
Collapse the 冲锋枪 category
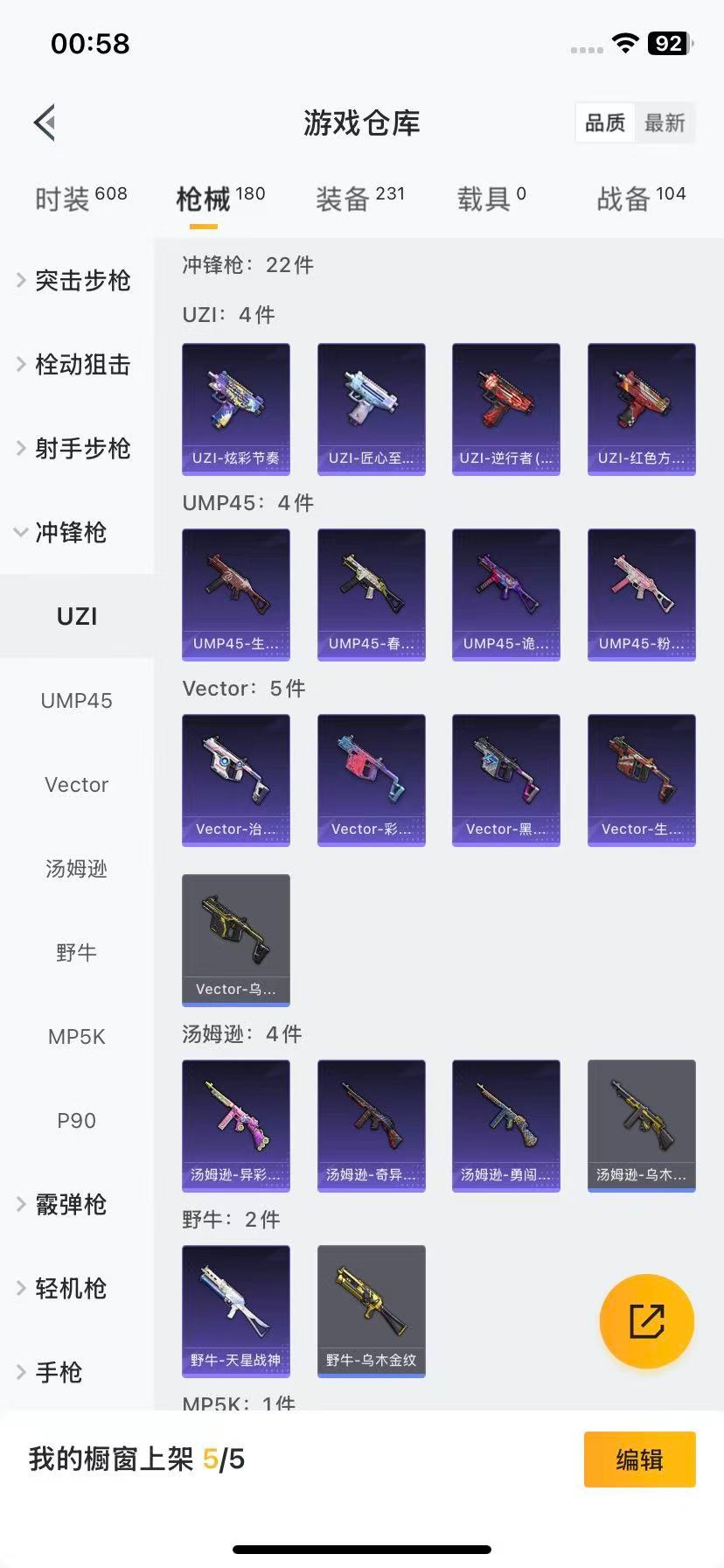70,532
